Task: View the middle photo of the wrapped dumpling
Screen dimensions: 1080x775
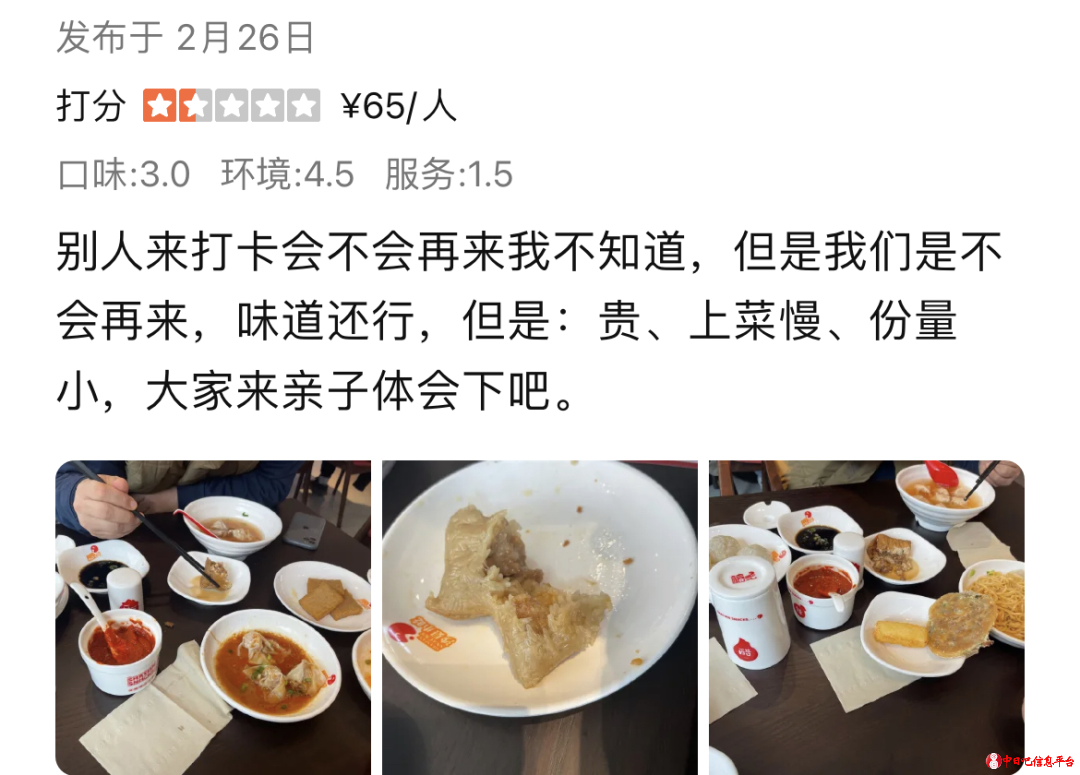Action: tap(539, 617)
